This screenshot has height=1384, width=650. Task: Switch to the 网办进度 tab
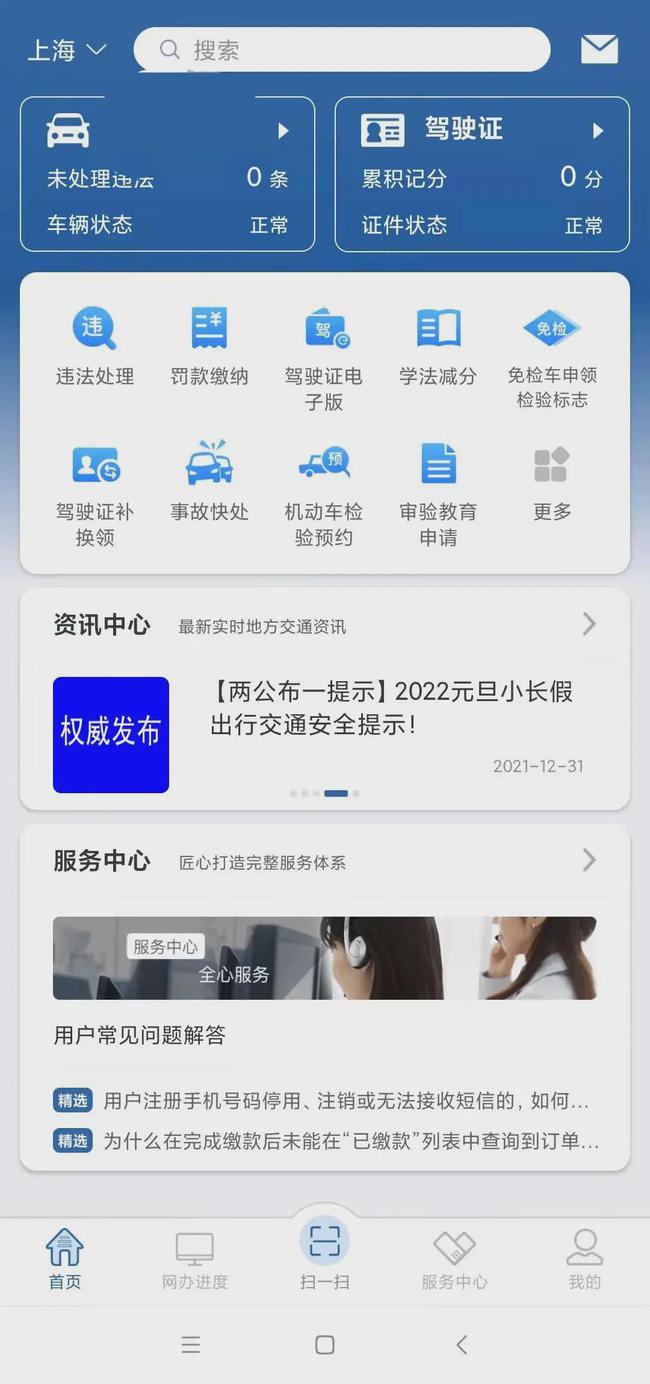click(x=195, y=1260)
